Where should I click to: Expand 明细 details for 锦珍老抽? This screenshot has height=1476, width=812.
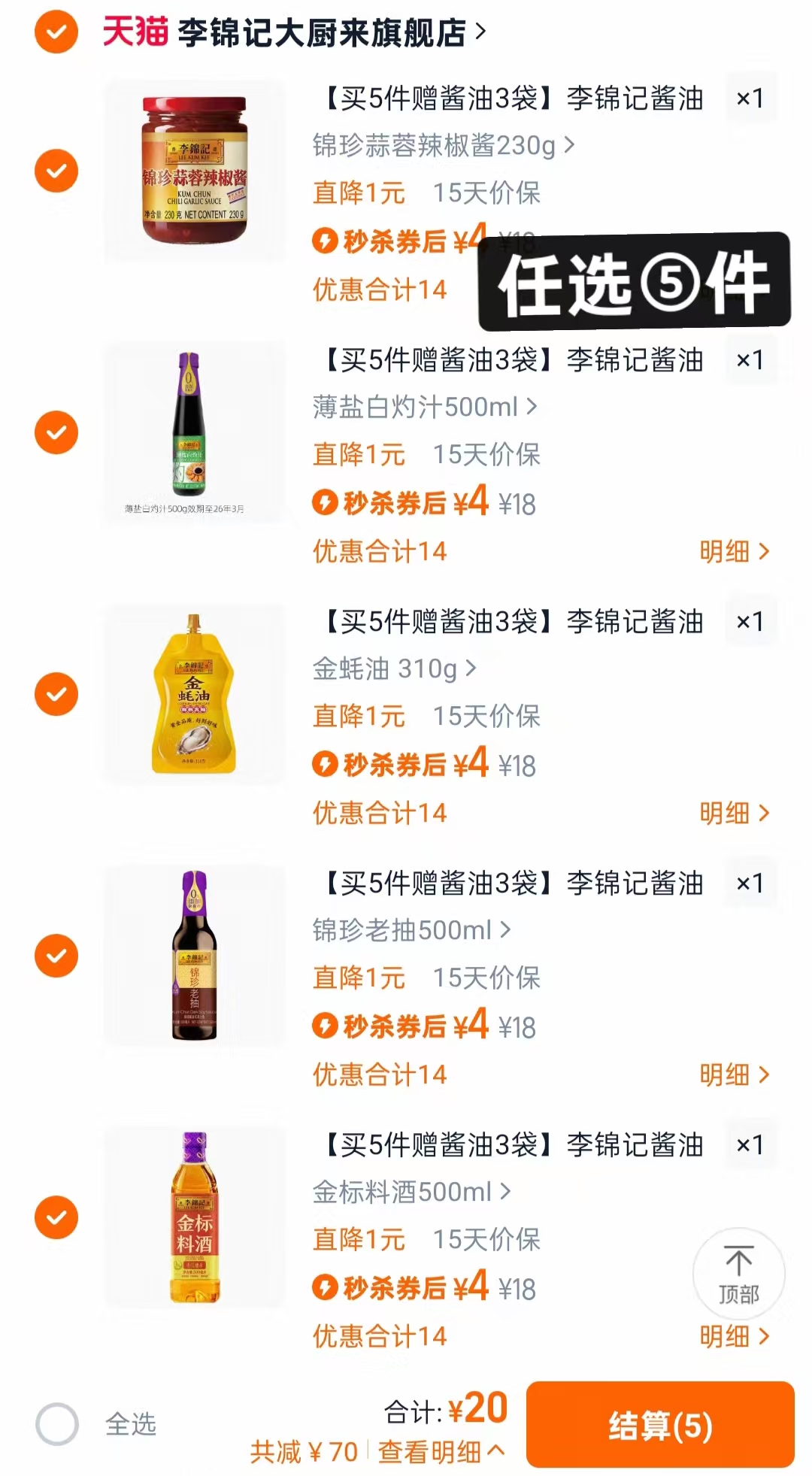(733, 1076)
